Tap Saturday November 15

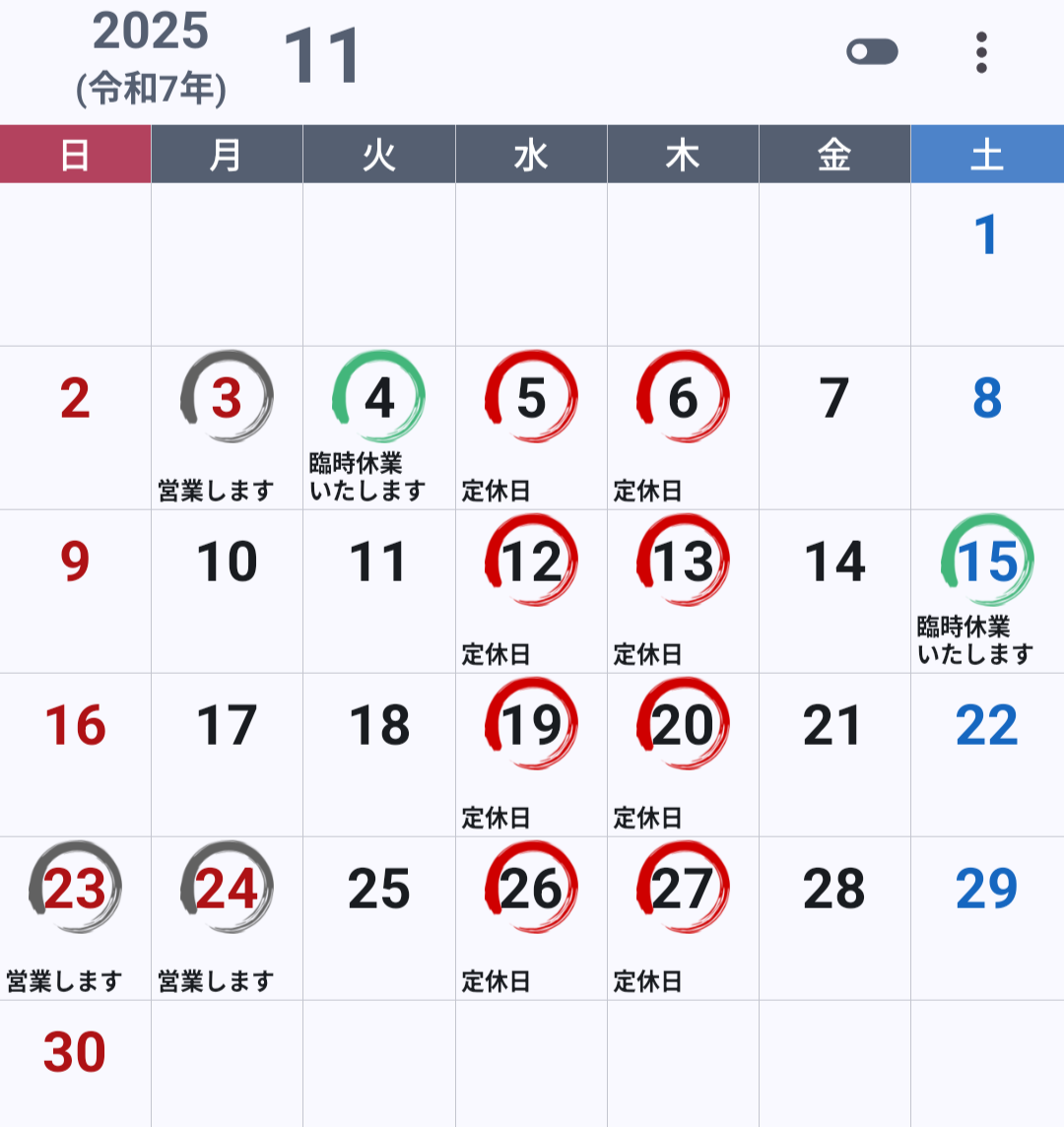click(x=986, y=590)
